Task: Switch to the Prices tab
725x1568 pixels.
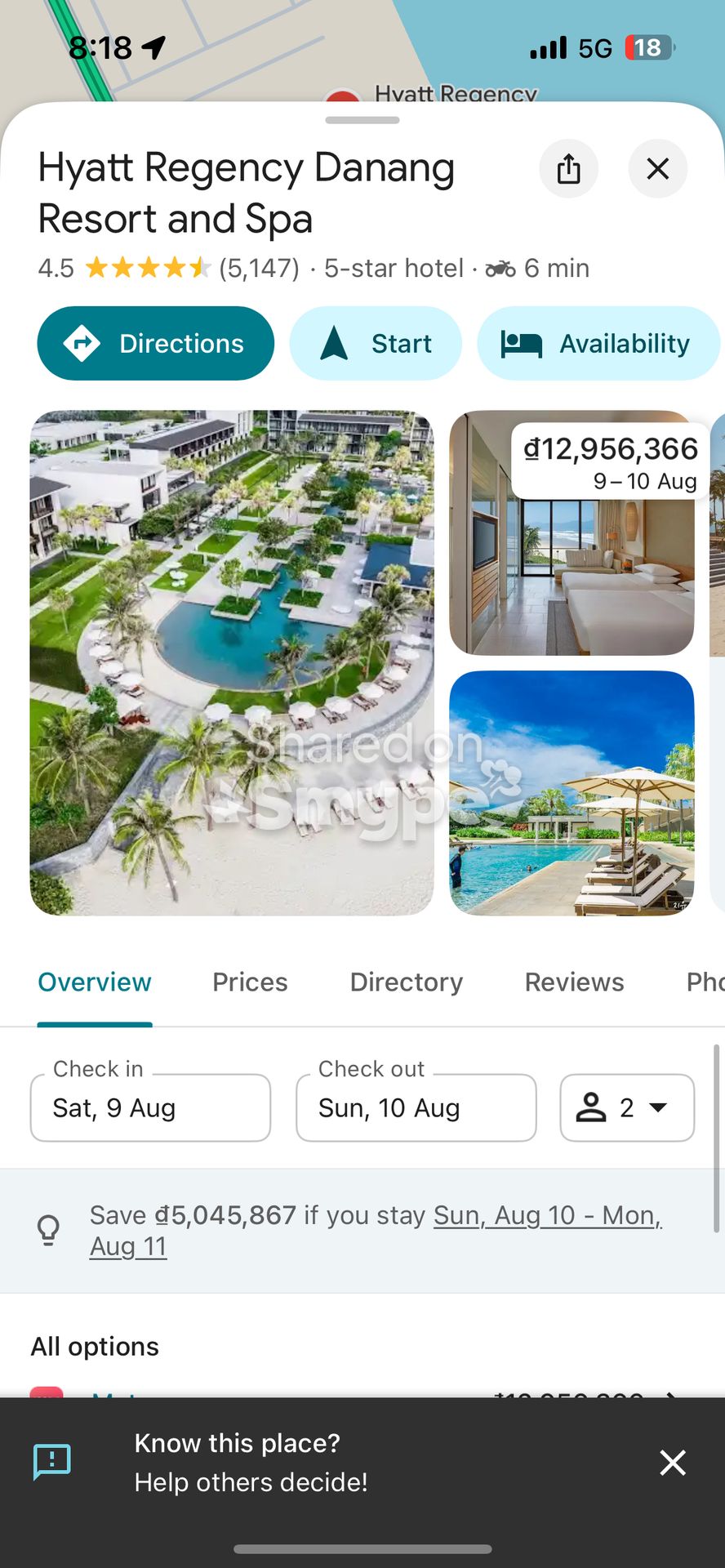Action: click(250, 982)
